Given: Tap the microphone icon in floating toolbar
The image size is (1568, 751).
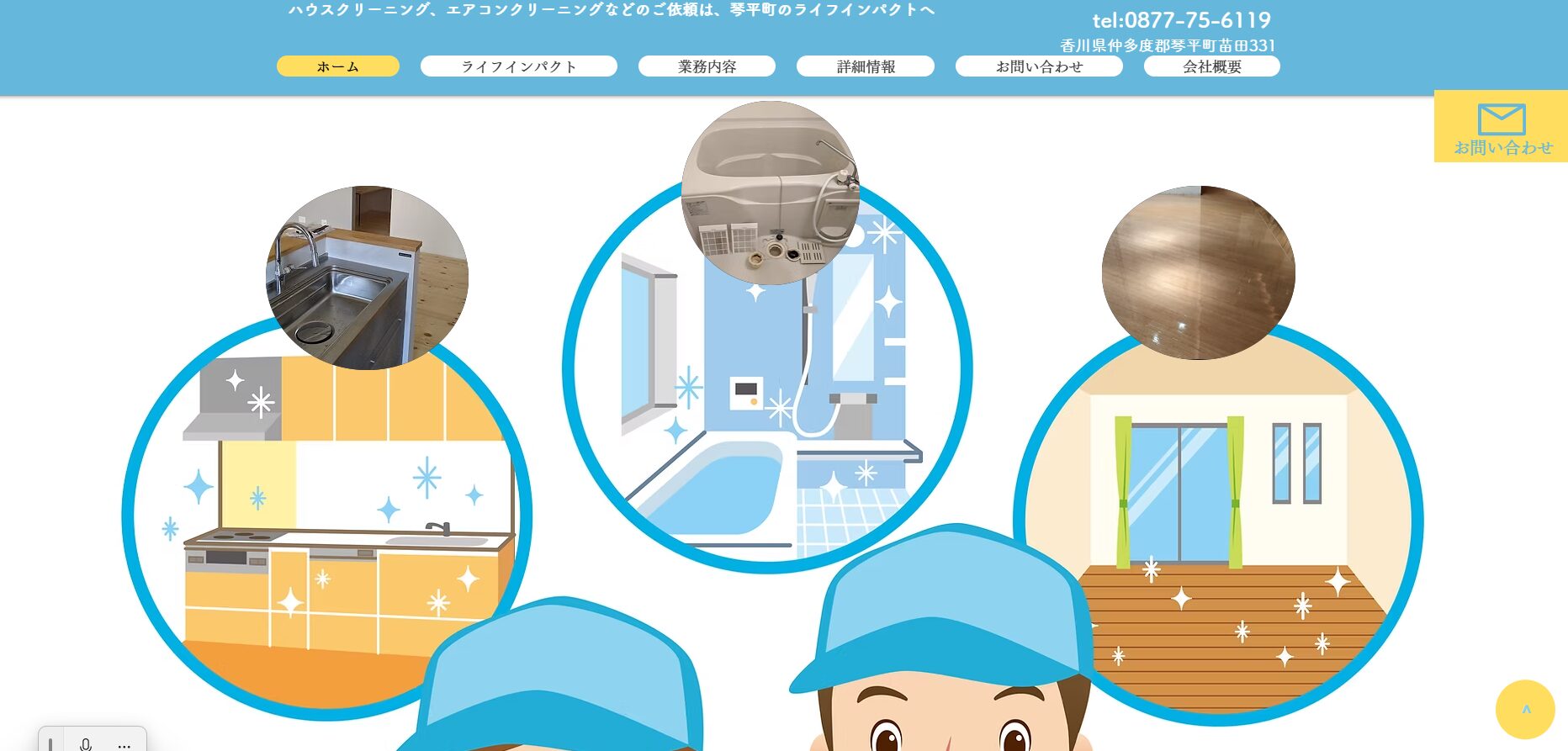Looking at the screenshot, I should point(86,744).
